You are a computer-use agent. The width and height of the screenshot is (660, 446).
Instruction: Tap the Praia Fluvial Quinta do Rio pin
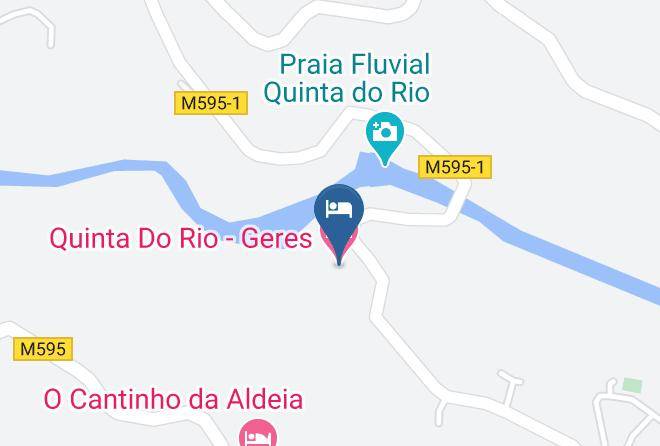coord(384,136)
